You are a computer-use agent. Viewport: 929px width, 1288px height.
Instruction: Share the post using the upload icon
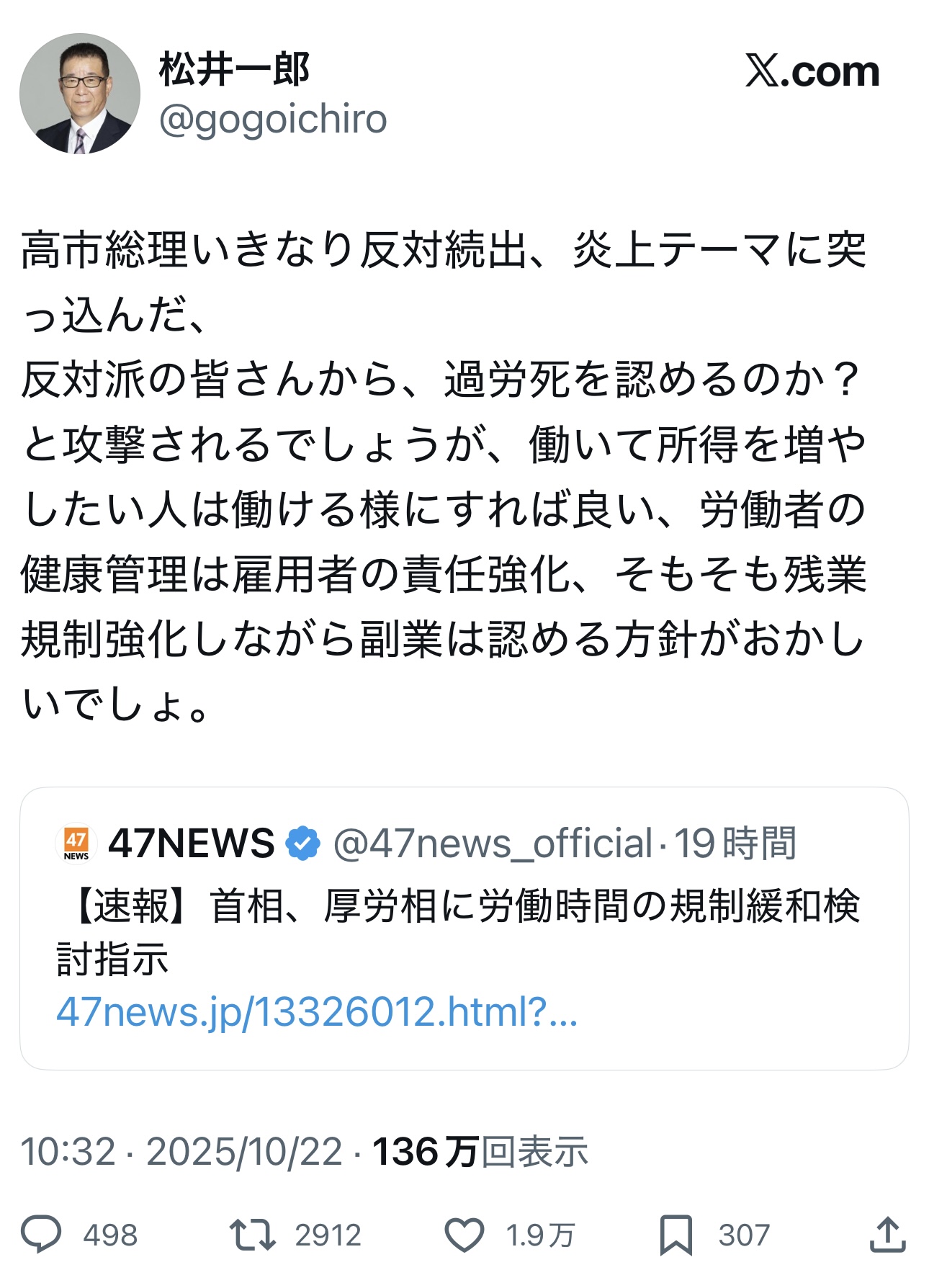coord(887,1235)
